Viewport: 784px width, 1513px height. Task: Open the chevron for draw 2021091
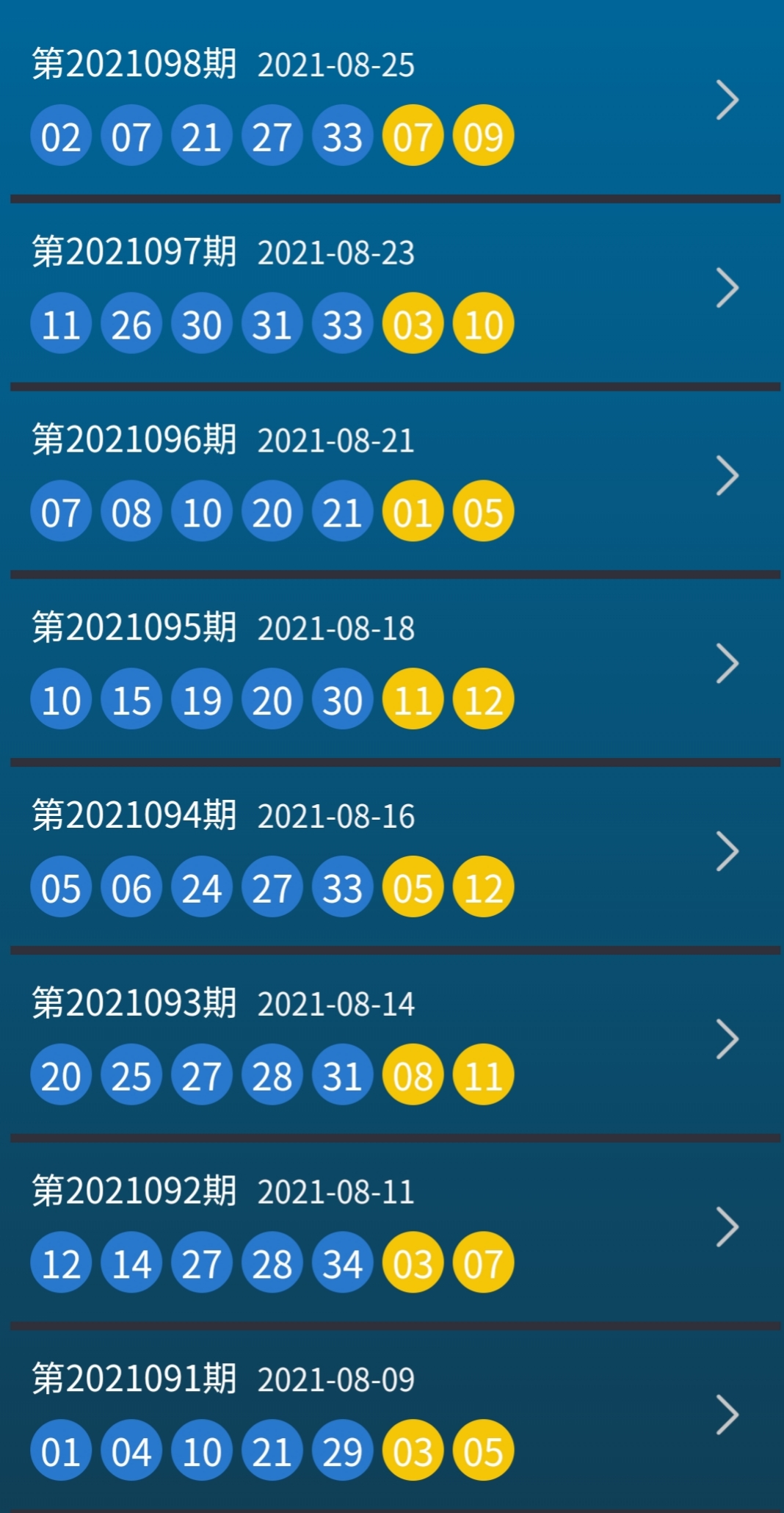coord(727,1414)
